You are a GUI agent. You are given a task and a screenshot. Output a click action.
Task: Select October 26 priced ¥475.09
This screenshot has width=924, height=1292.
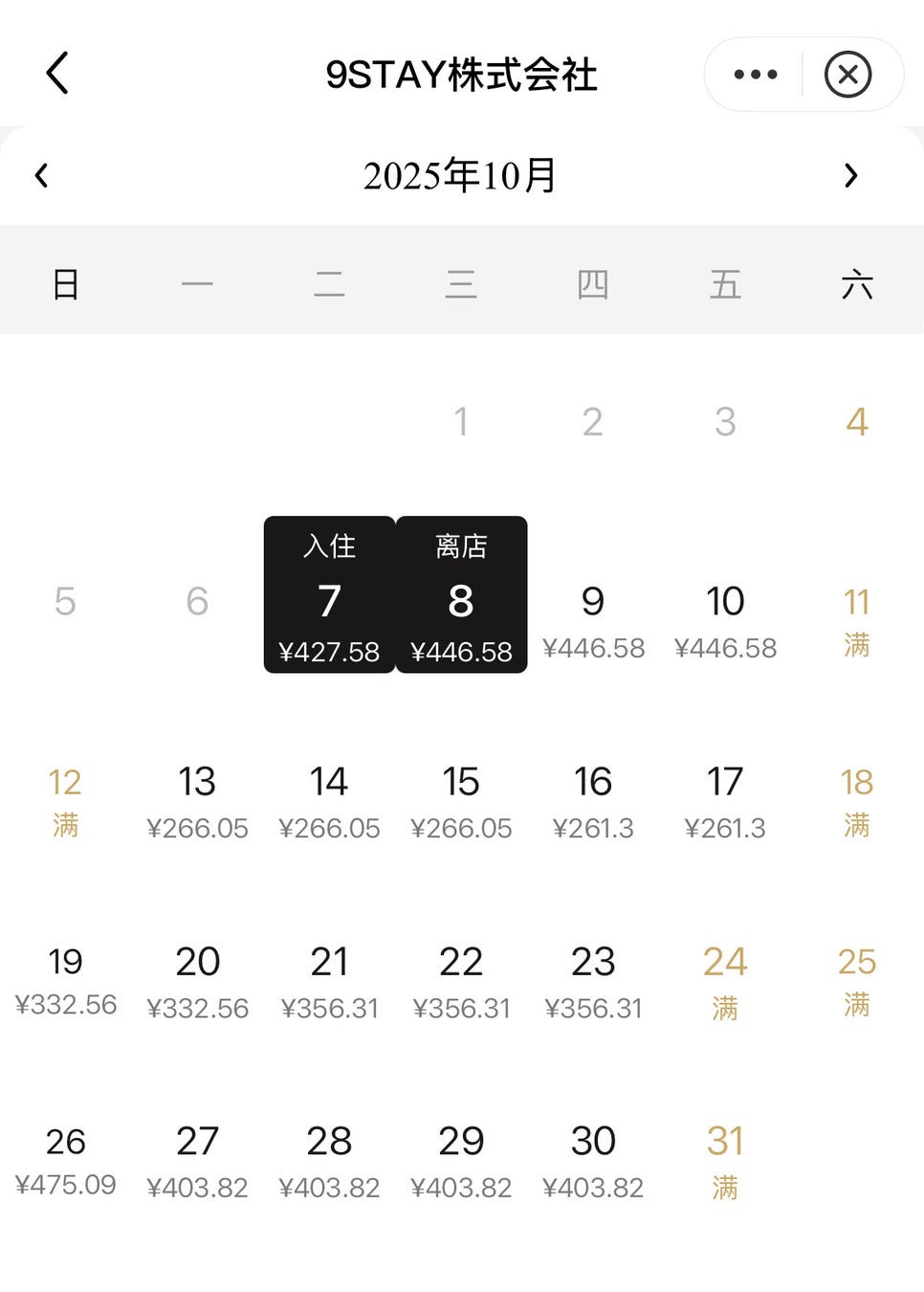[x=65, y=1159]
